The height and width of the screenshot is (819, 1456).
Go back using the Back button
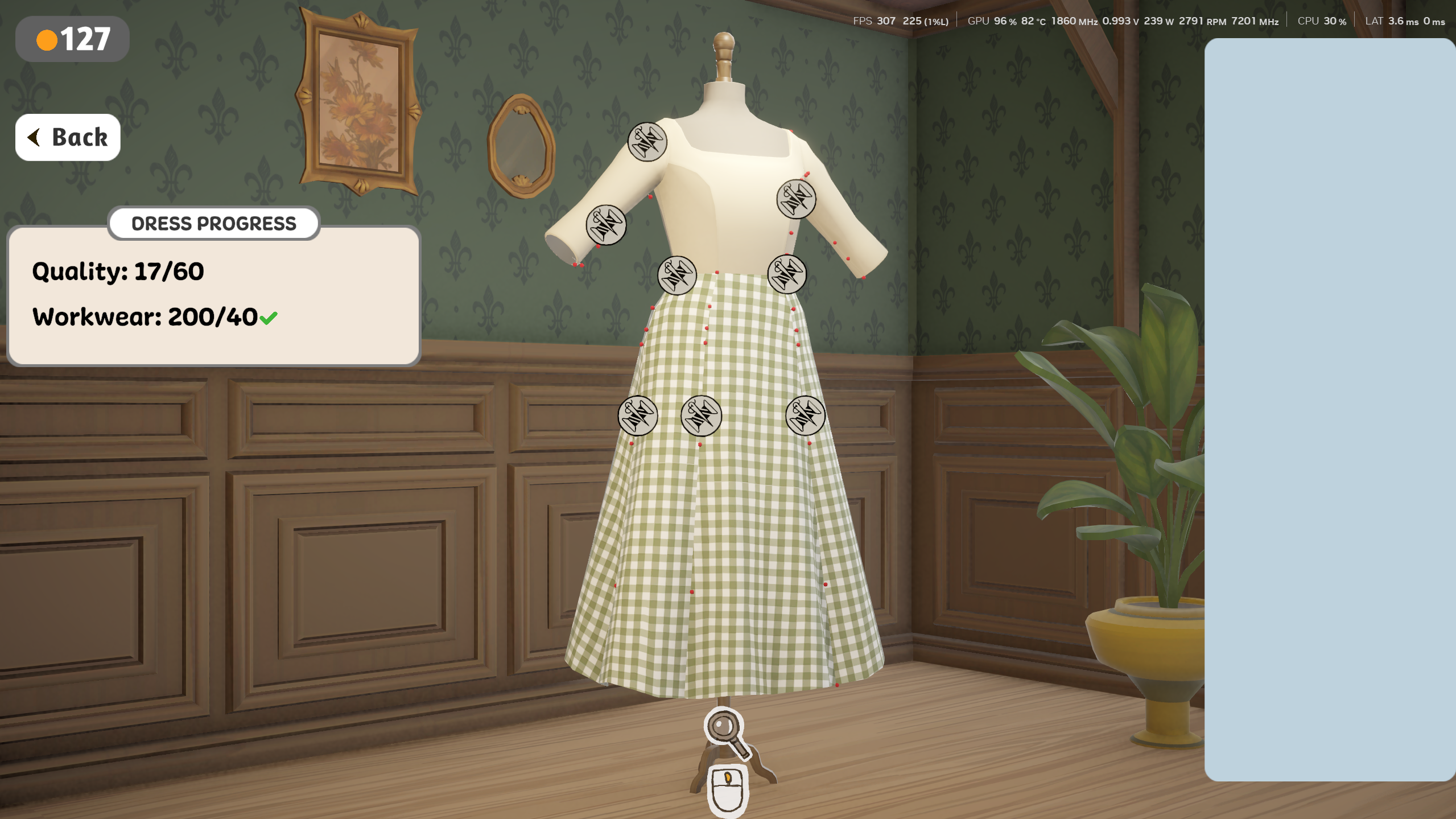click(x=68, y=137)
